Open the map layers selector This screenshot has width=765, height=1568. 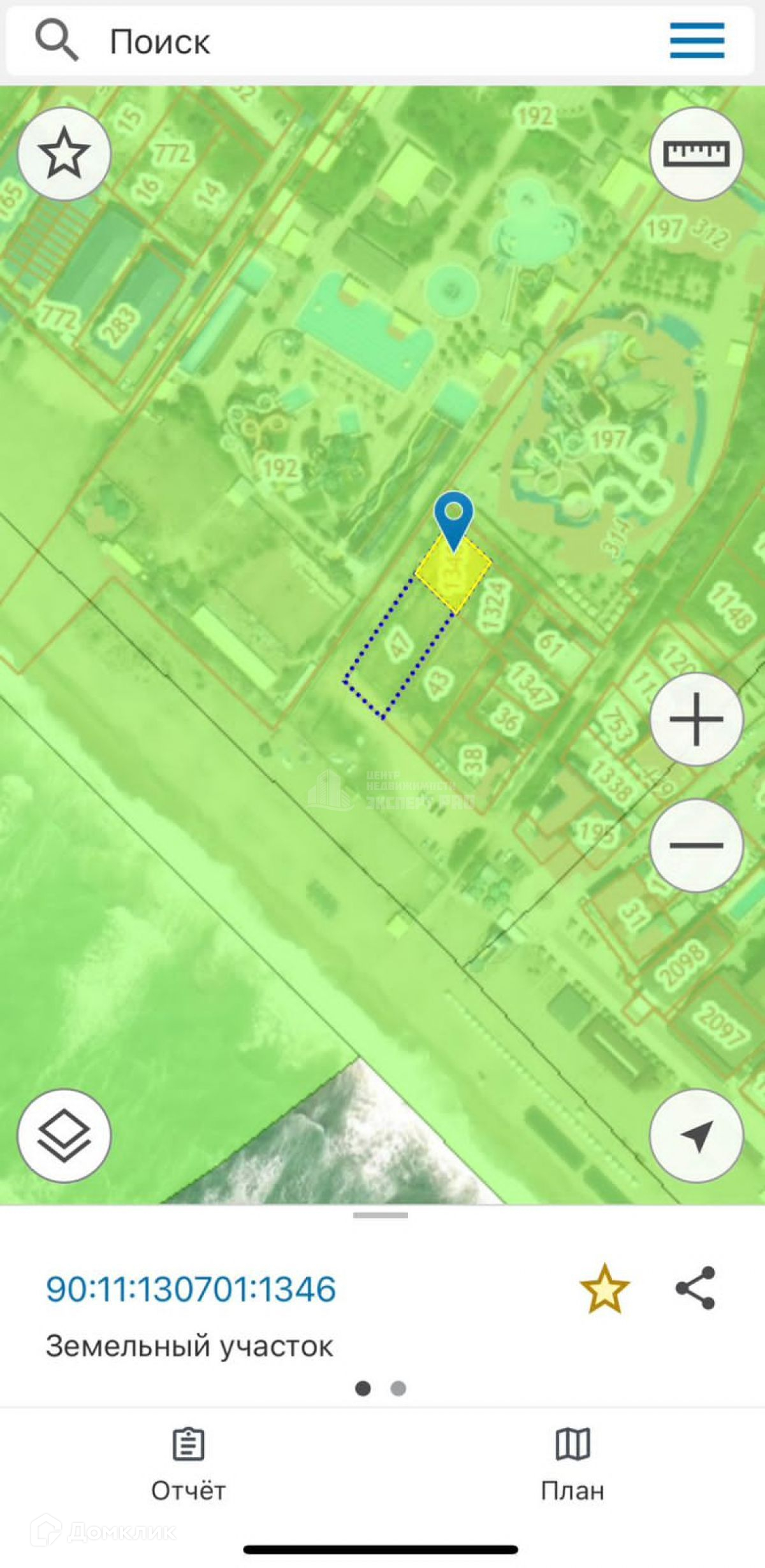(64, 1135)
